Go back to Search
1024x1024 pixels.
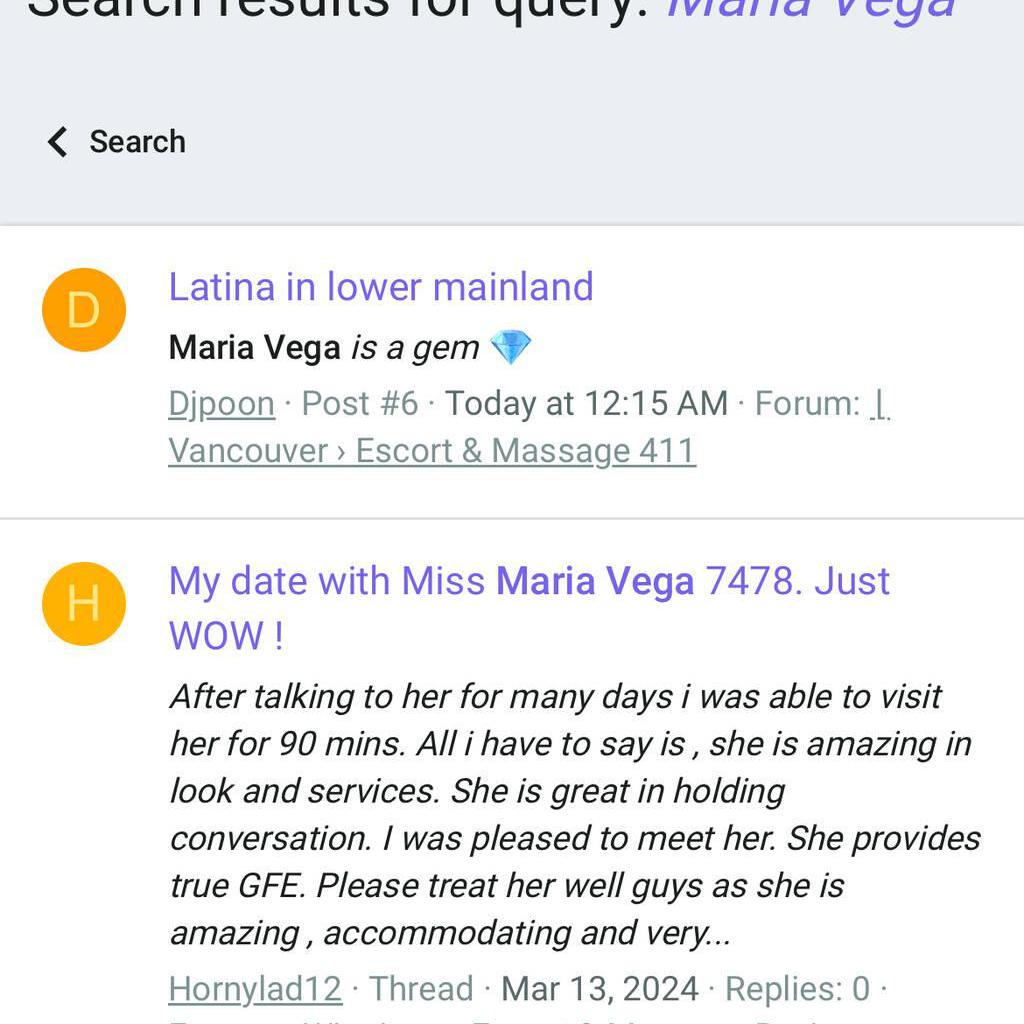116,142
